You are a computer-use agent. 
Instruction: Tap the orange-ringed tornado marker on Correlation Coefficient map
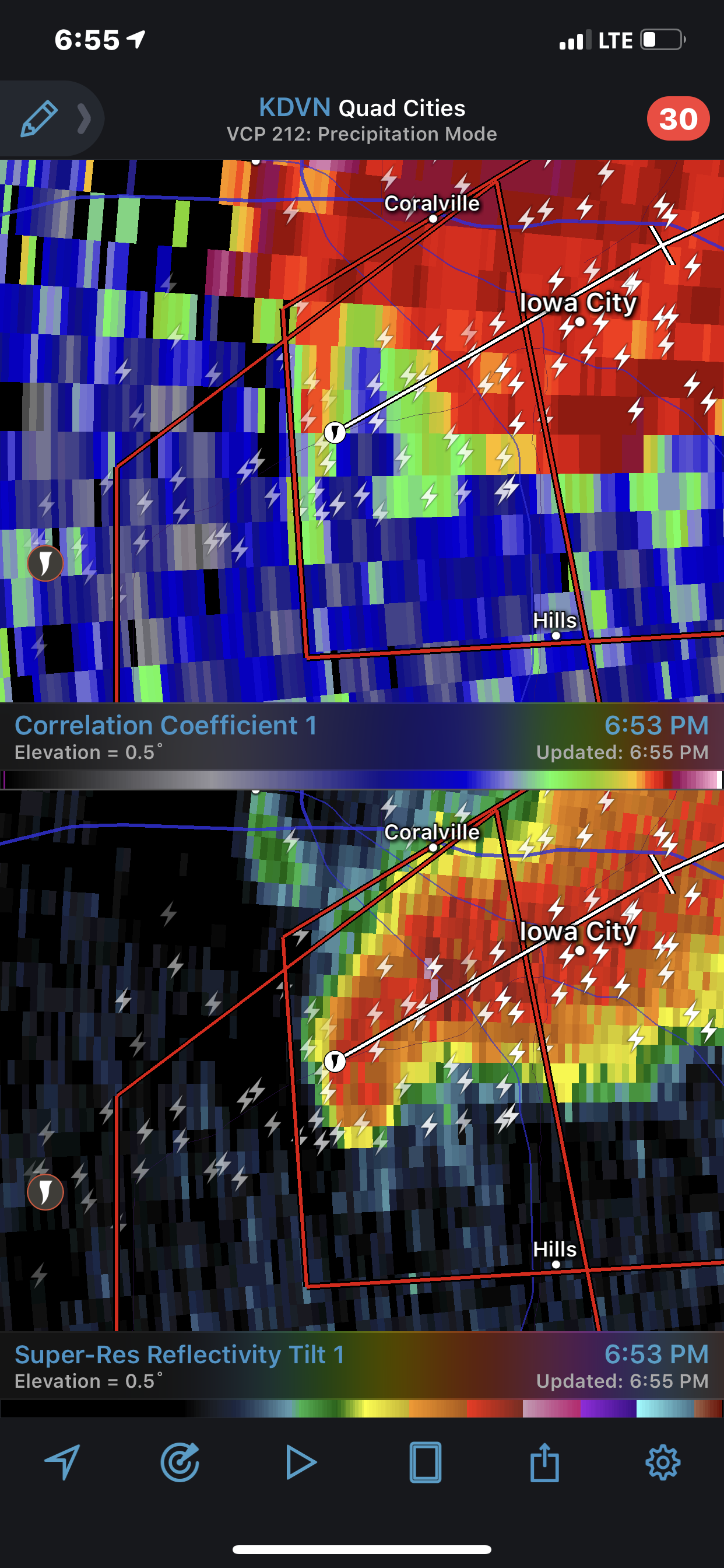[45, 563]
